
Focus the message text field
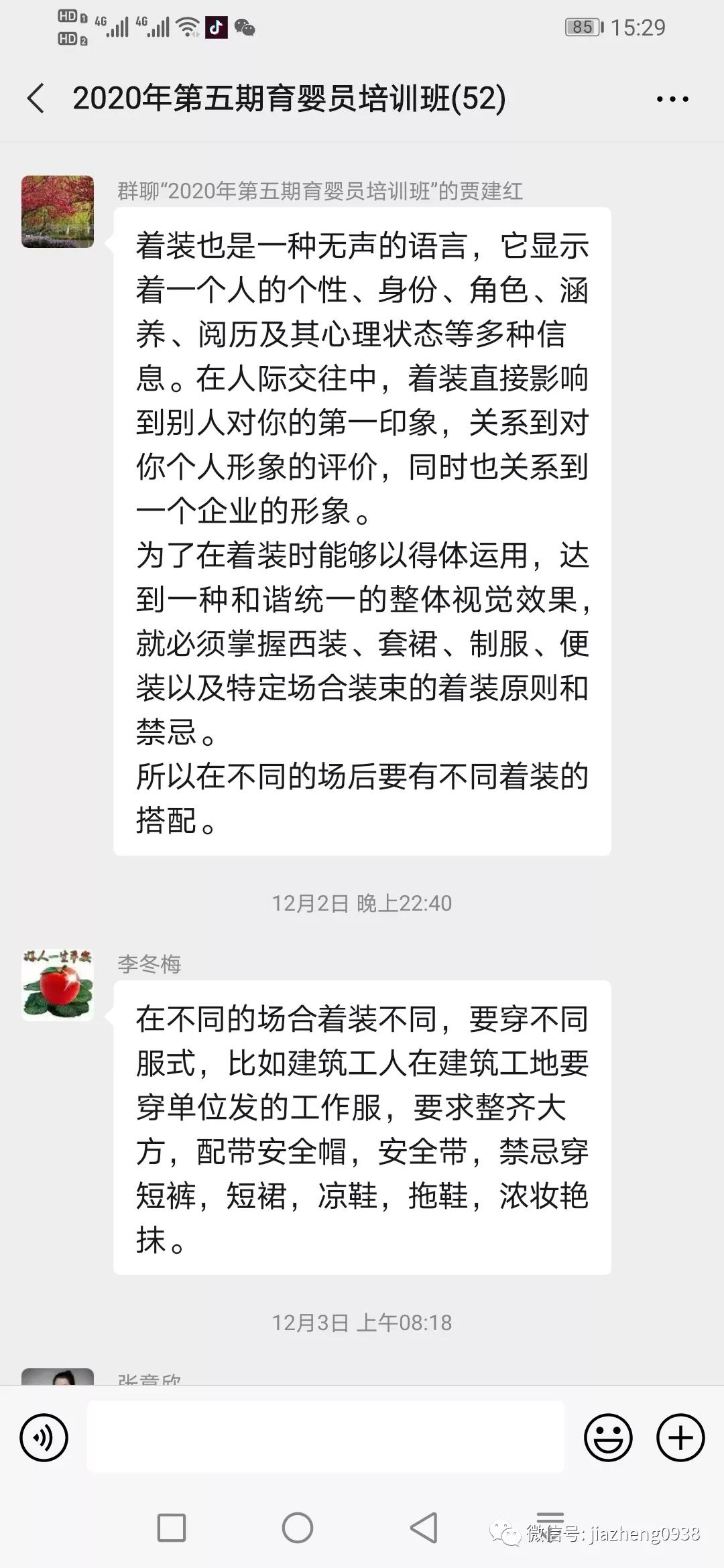tap(325, 1437)
